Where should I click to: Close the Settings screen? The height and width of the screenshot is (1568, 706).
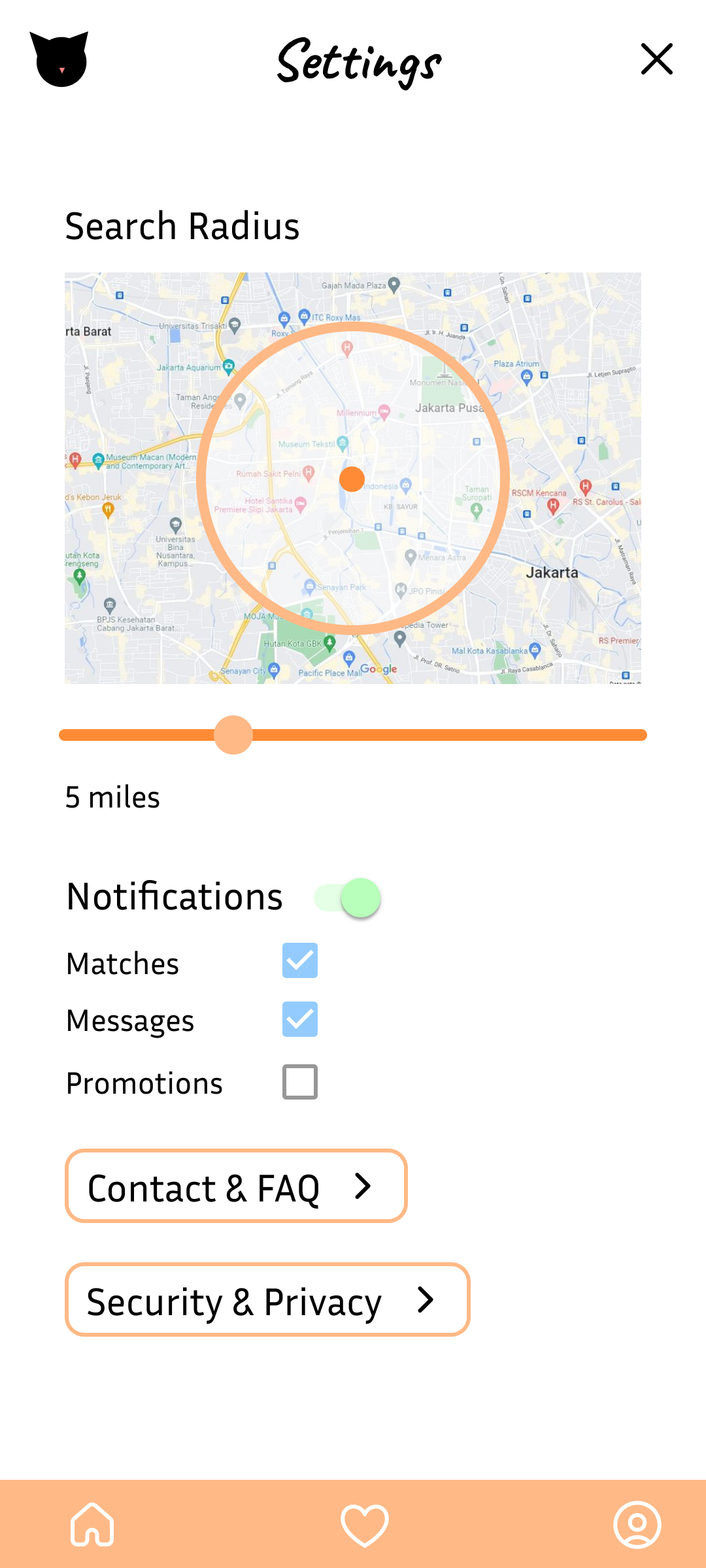pos(656,59)
